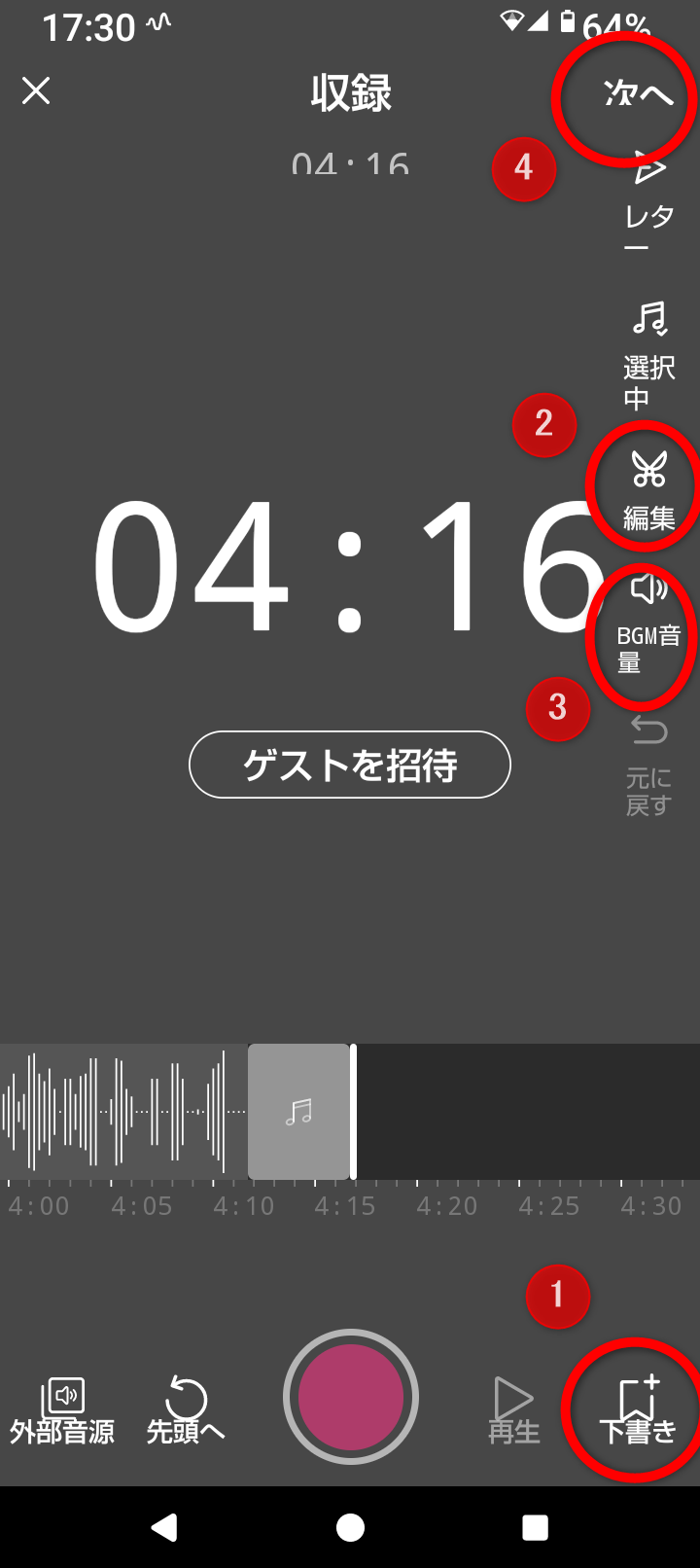Viewport: 700px width, 1568px height.
Task: Open the 編集 edit scissors tool
Action: (x=648, y=489)
